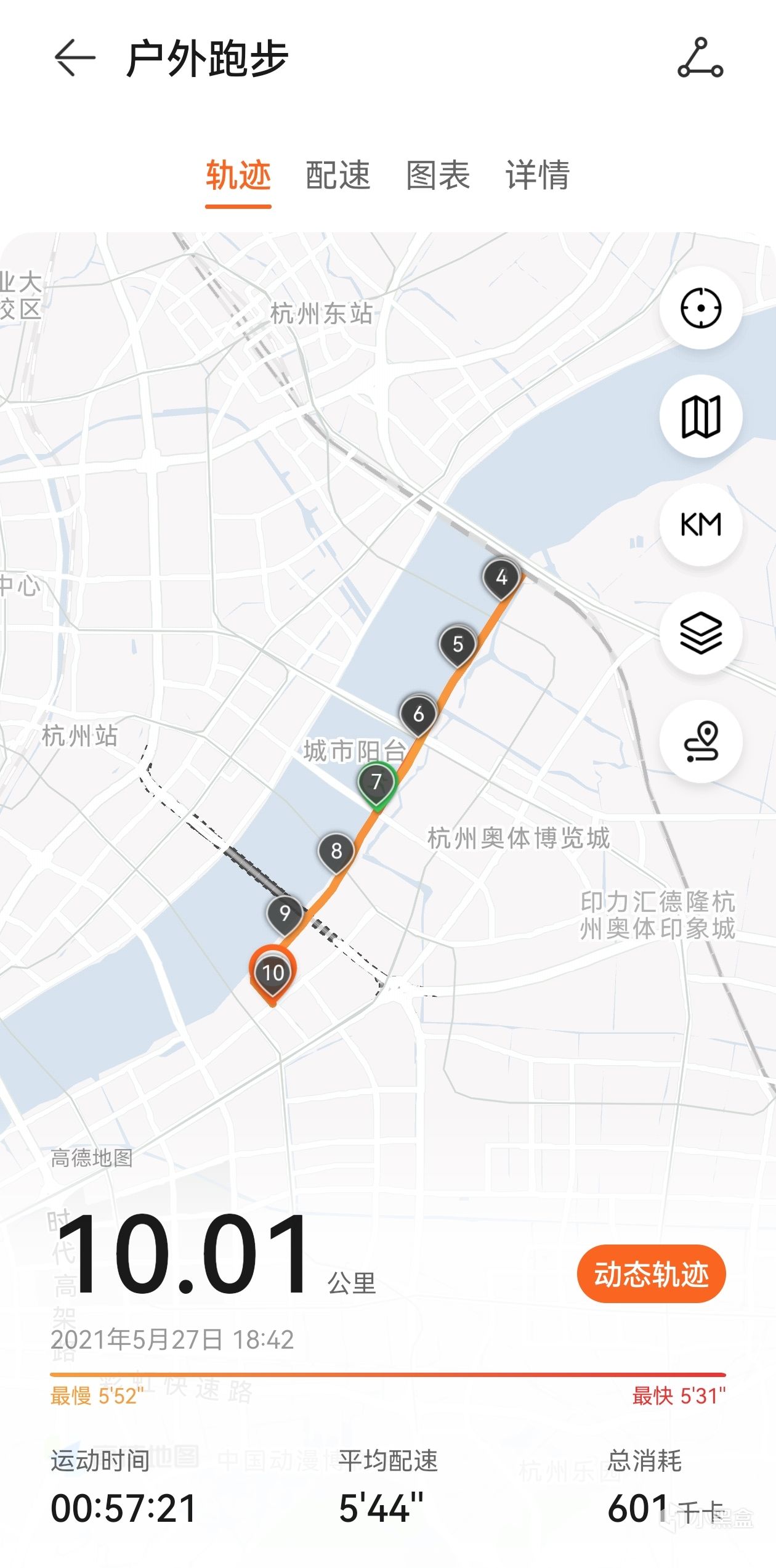Recenter the map on the route
Image resolution: width=776 pixels, height=1568 pixels.
pyautogui.click(x=700, y=308)
